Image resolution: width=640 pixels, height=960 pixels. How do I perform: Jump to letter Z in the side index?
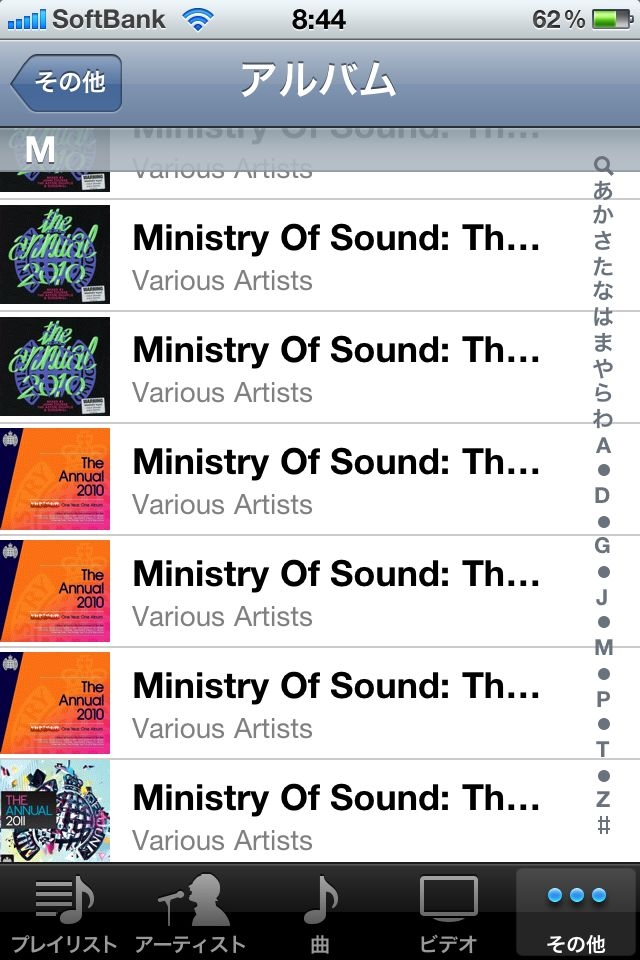tap(603, 800)
